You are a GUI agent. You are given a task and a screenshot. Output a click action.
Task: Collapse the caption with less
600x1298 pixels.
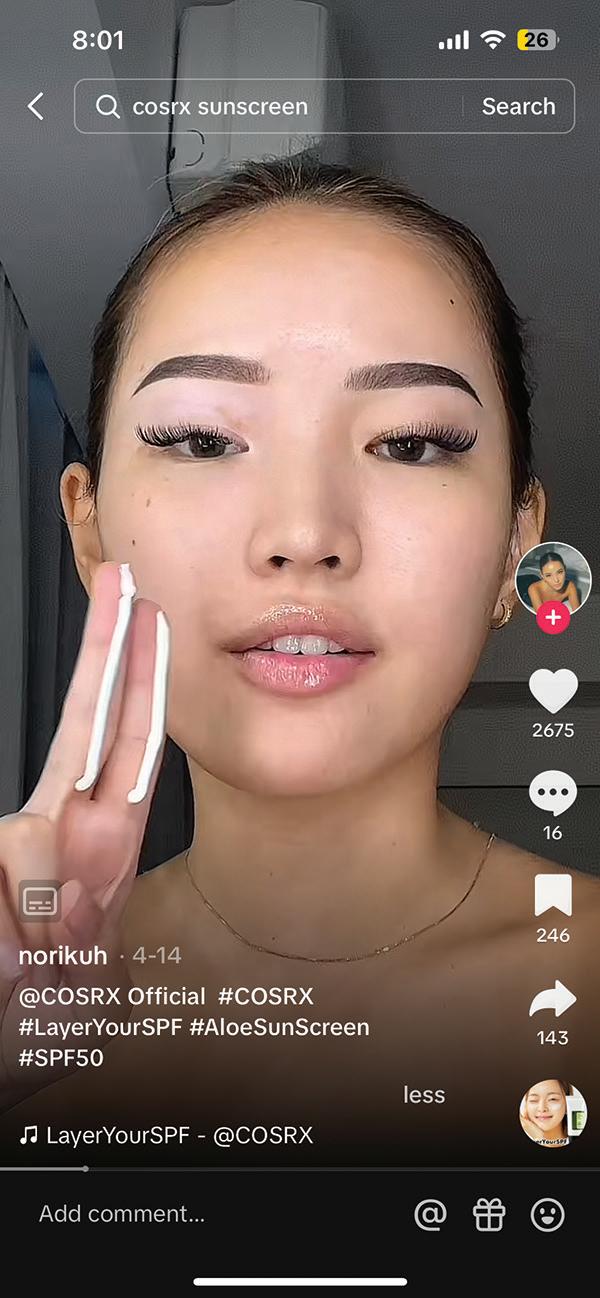click(424, 1095)
